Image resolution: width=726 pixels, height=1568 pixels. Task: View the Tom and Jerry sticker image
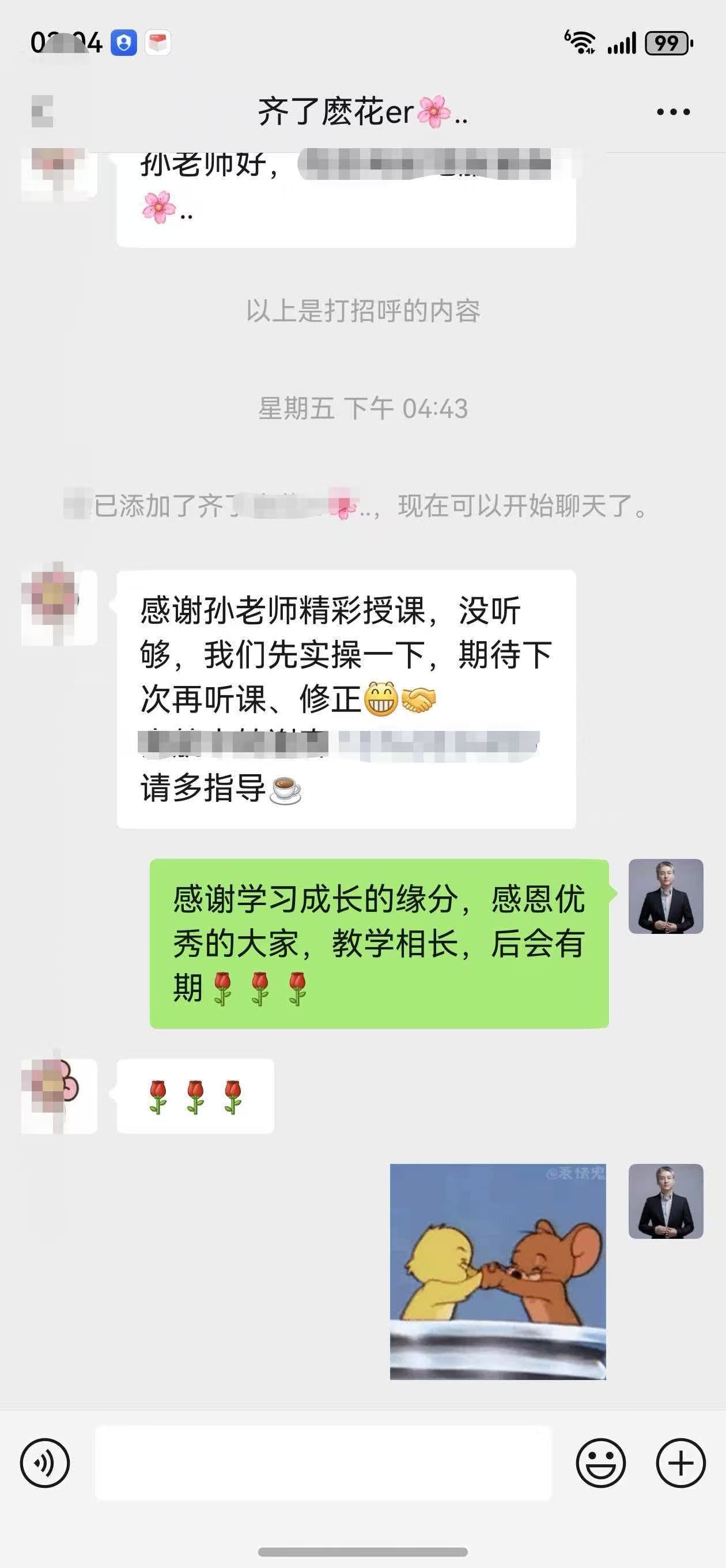point(497,1272)
